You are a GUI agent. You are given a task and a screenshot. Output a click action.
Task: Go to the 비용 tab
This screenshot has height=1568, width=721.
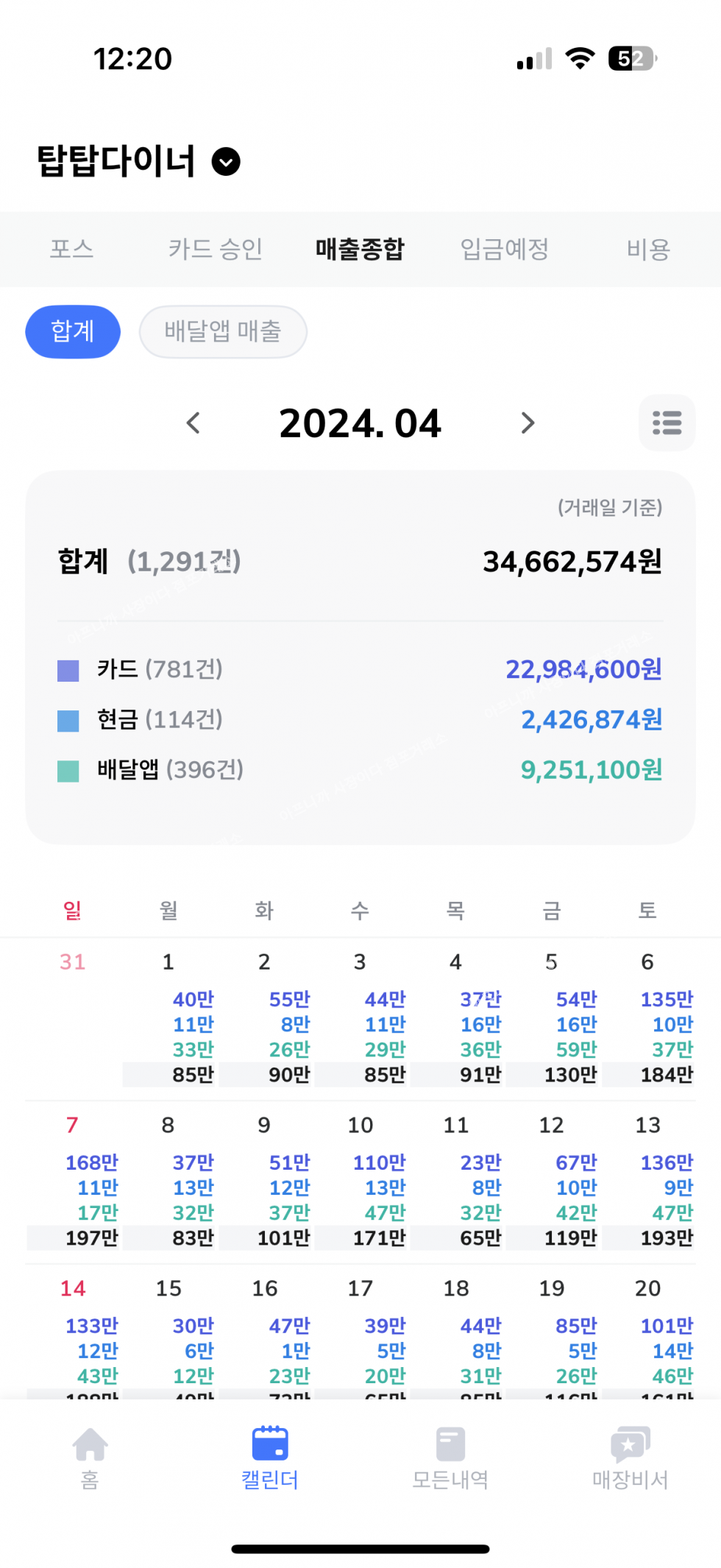point(648,250)
